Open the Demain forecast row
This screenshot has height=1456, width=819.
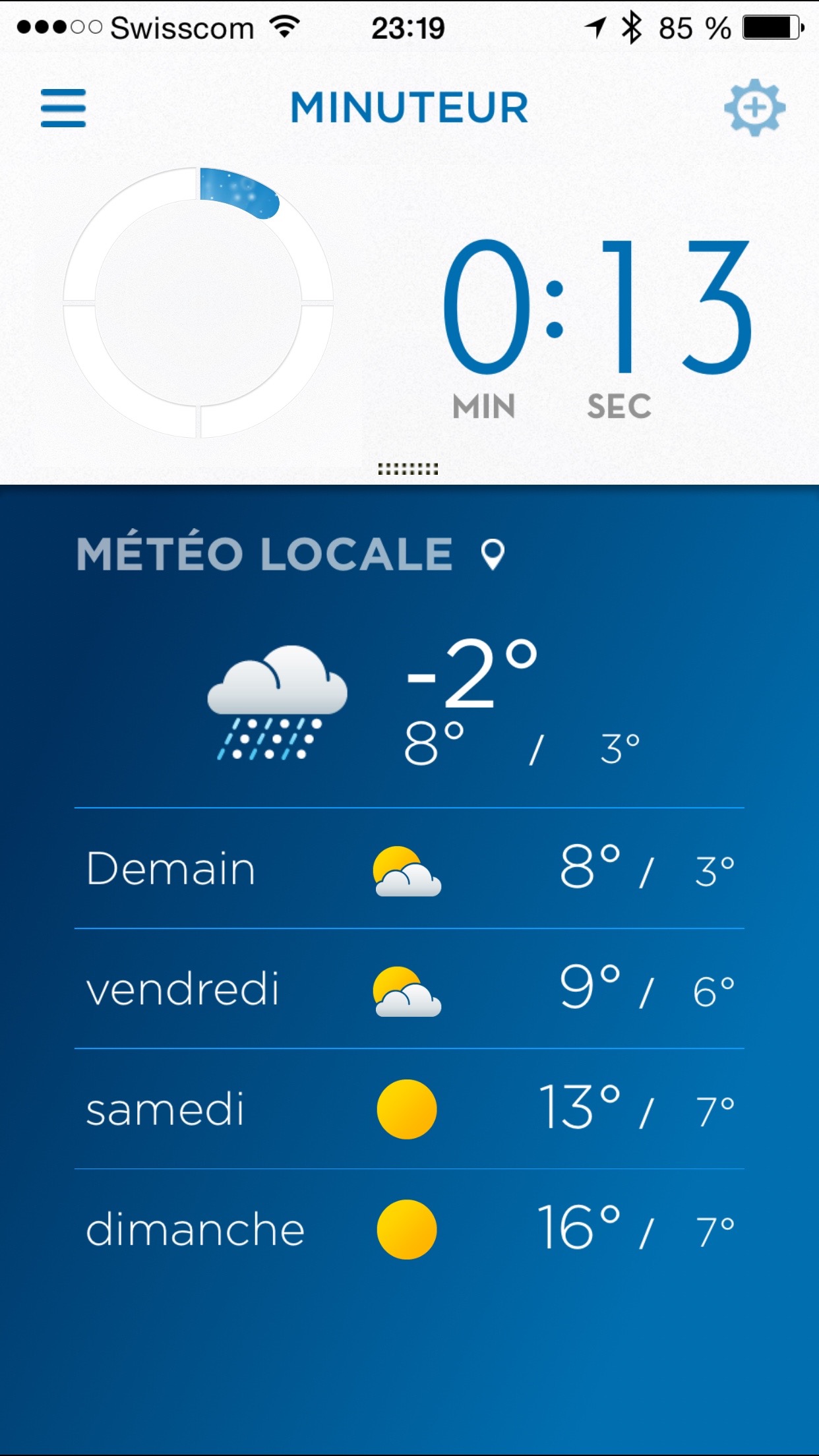409,868
